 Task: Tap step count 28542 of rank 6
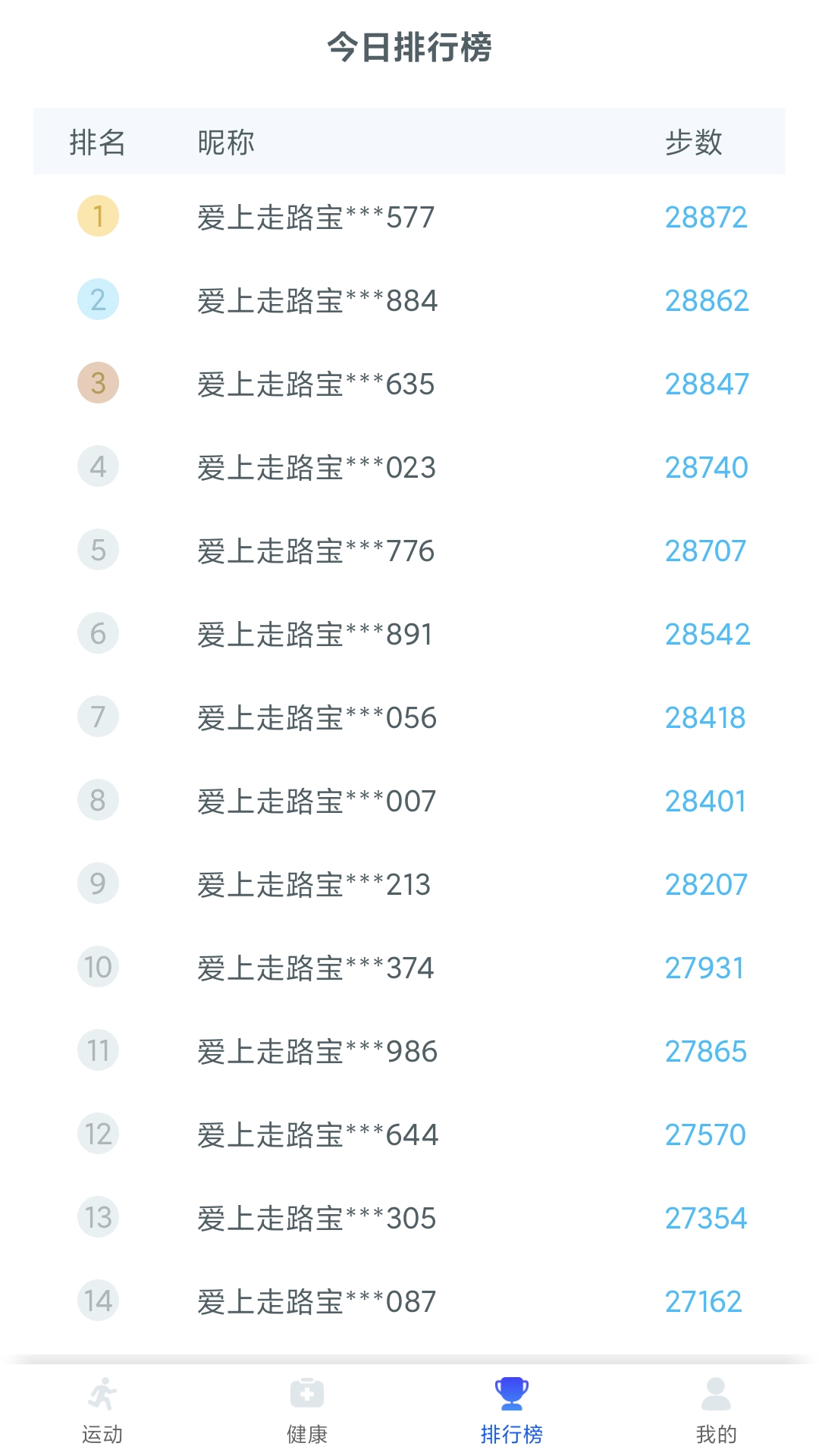pyautogui.click(x=708, y=634)
